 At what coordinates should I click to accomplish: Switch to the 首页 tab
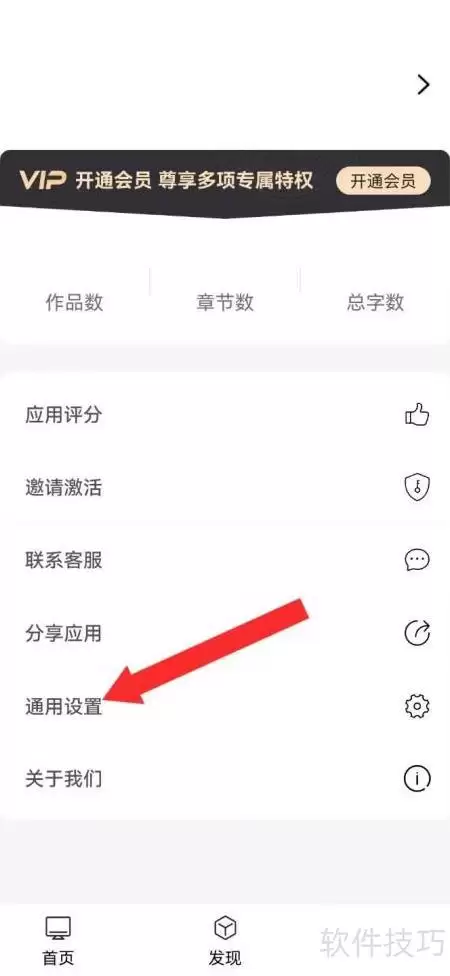(x=59, y=941)
